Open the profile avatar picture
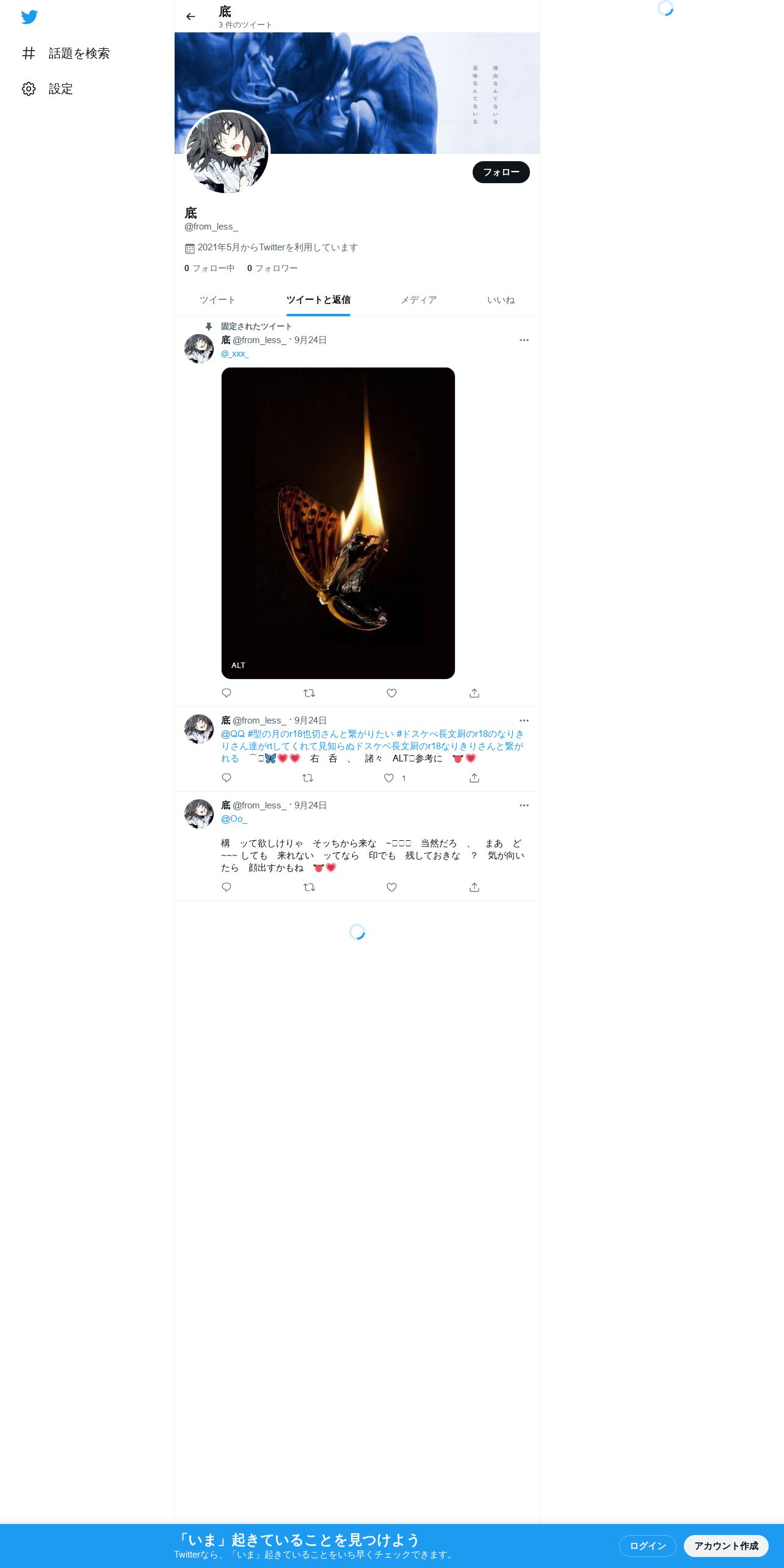This screenshot has height=1568, width=784. [227, 153]
